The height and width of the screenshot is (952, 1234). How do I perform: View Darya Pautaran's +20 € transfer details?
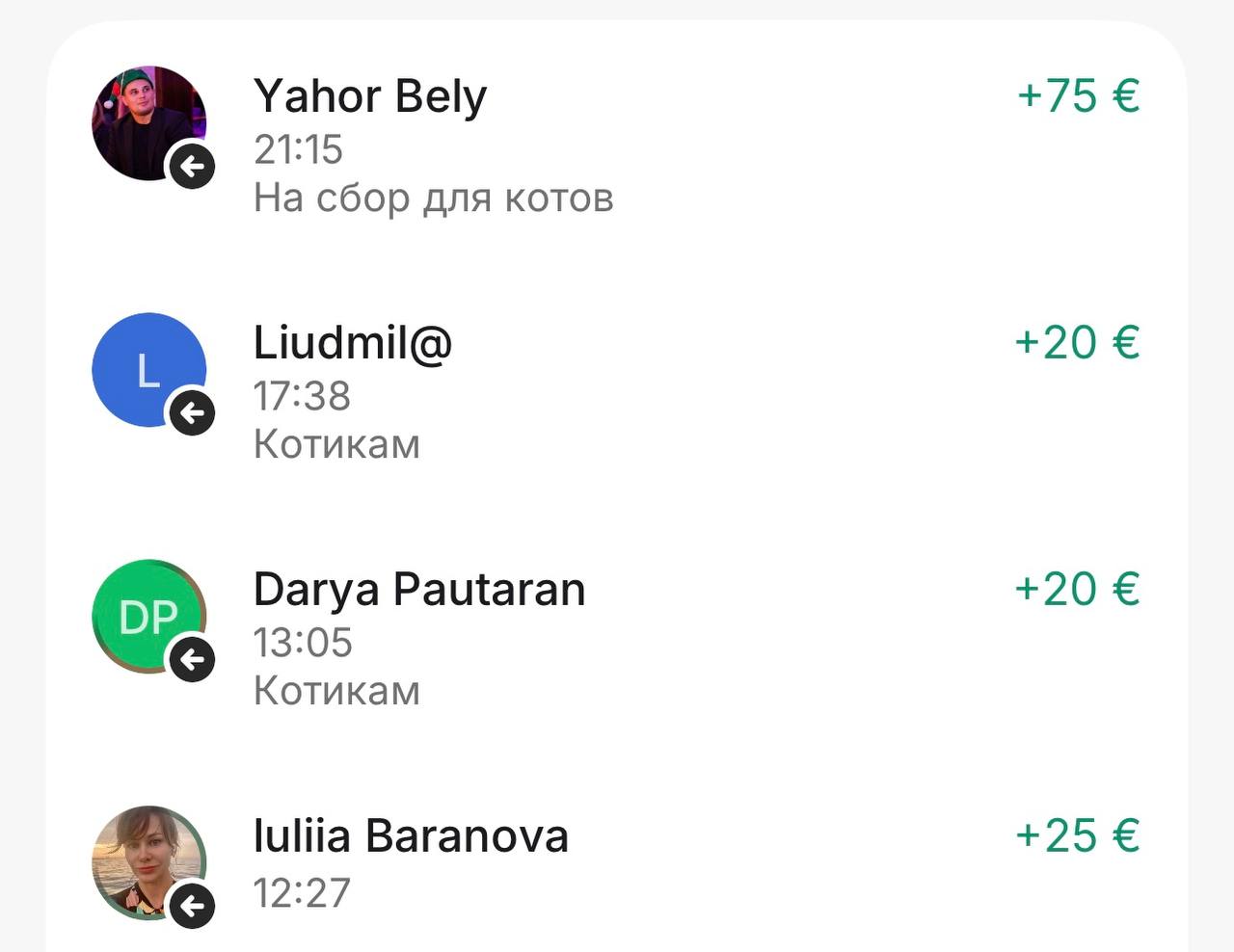pyautogui.click(x=617, y=638)
